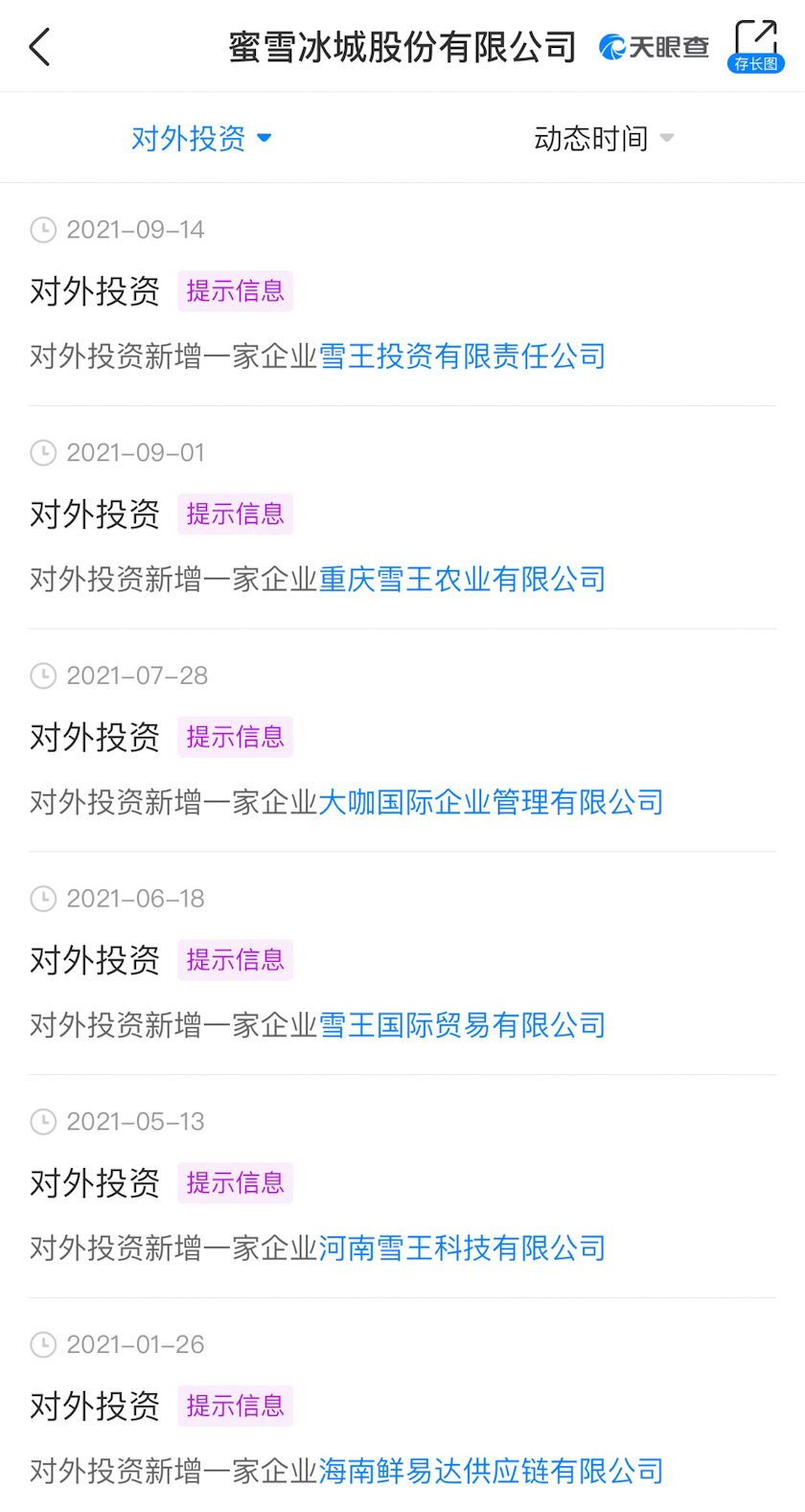Open the 重庆雪王农业有限公司 company link
Screen dimensions: 805x1512
[462, 580]
